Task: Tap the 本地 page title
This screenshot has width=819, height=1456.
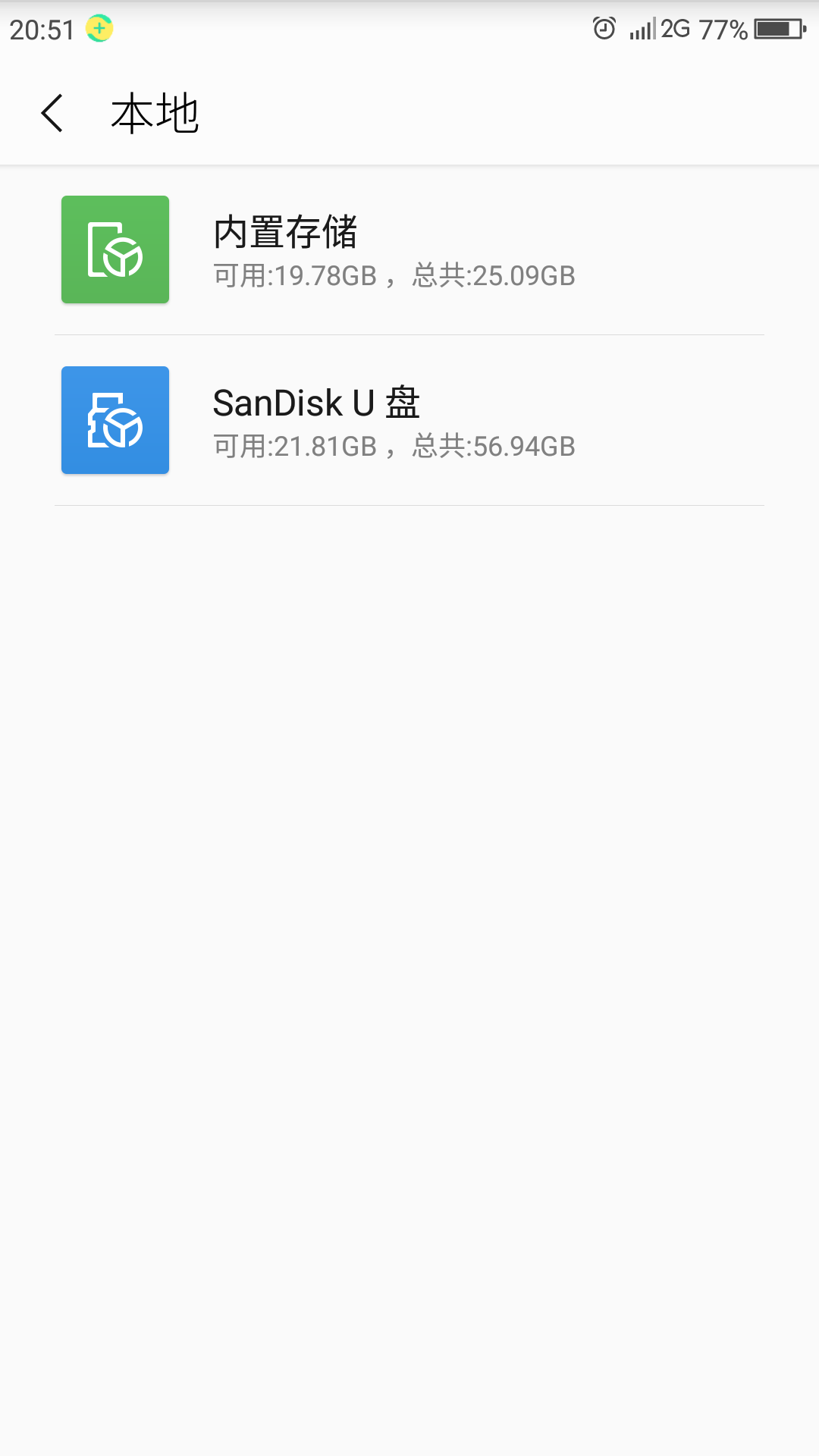Action: [x=154, y=114]
